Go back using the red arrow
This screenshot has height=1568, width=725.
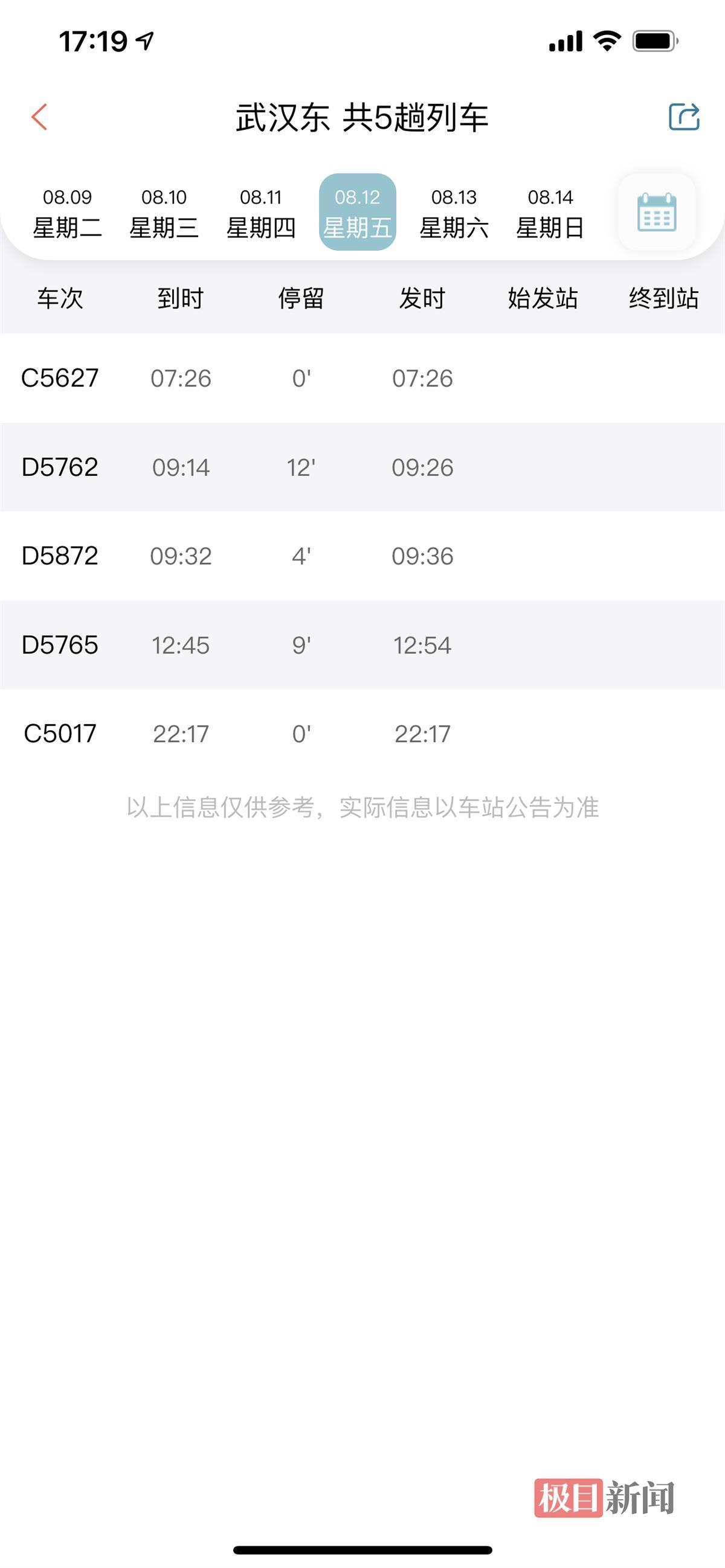[39, 117]
